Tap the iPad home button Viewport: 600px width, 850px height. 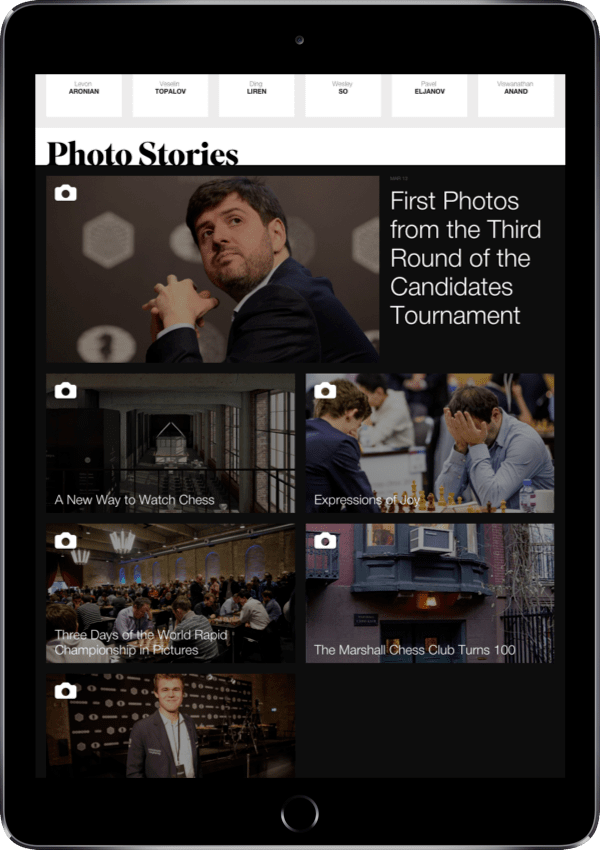[x=299, y=811]
